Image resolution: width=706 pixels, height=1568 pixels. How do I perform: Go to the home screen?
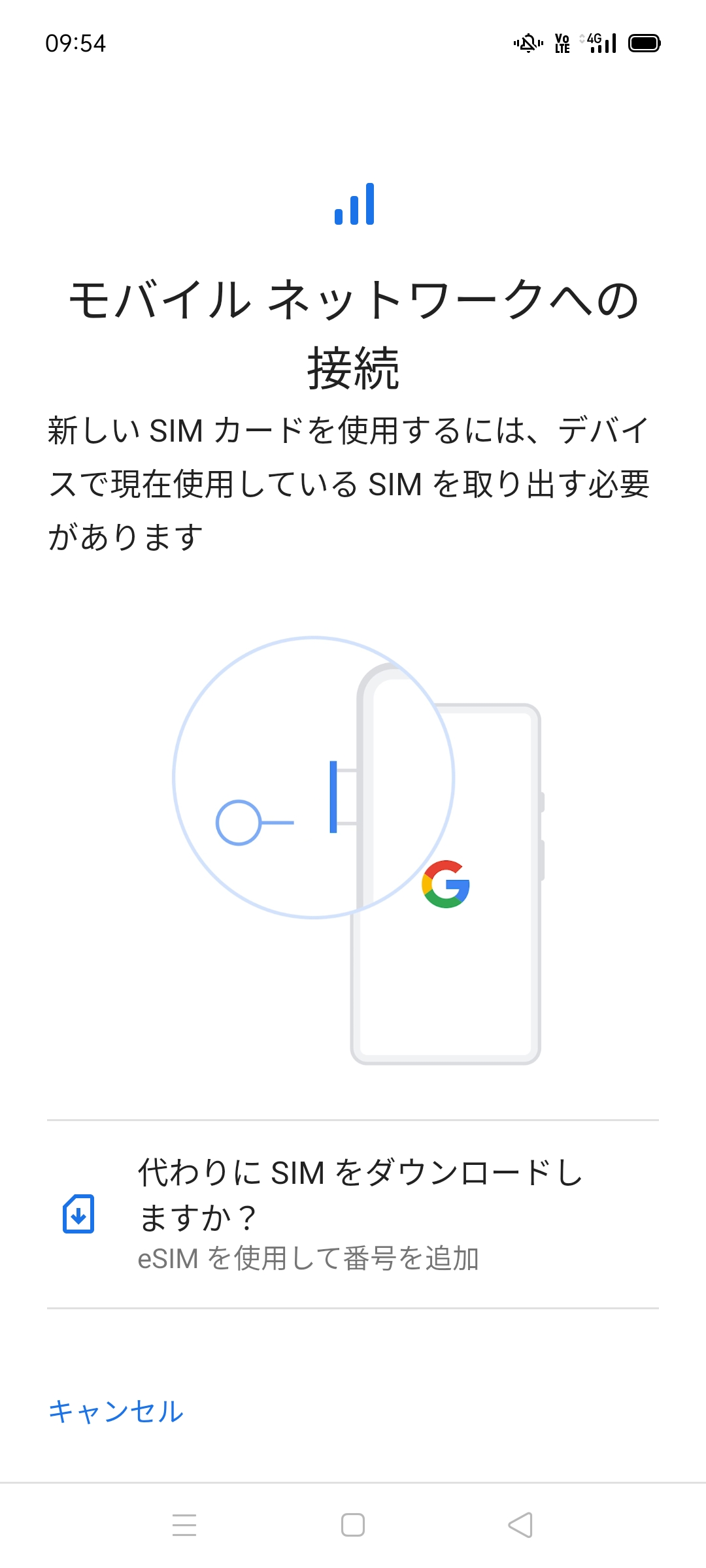[353, 1525]
